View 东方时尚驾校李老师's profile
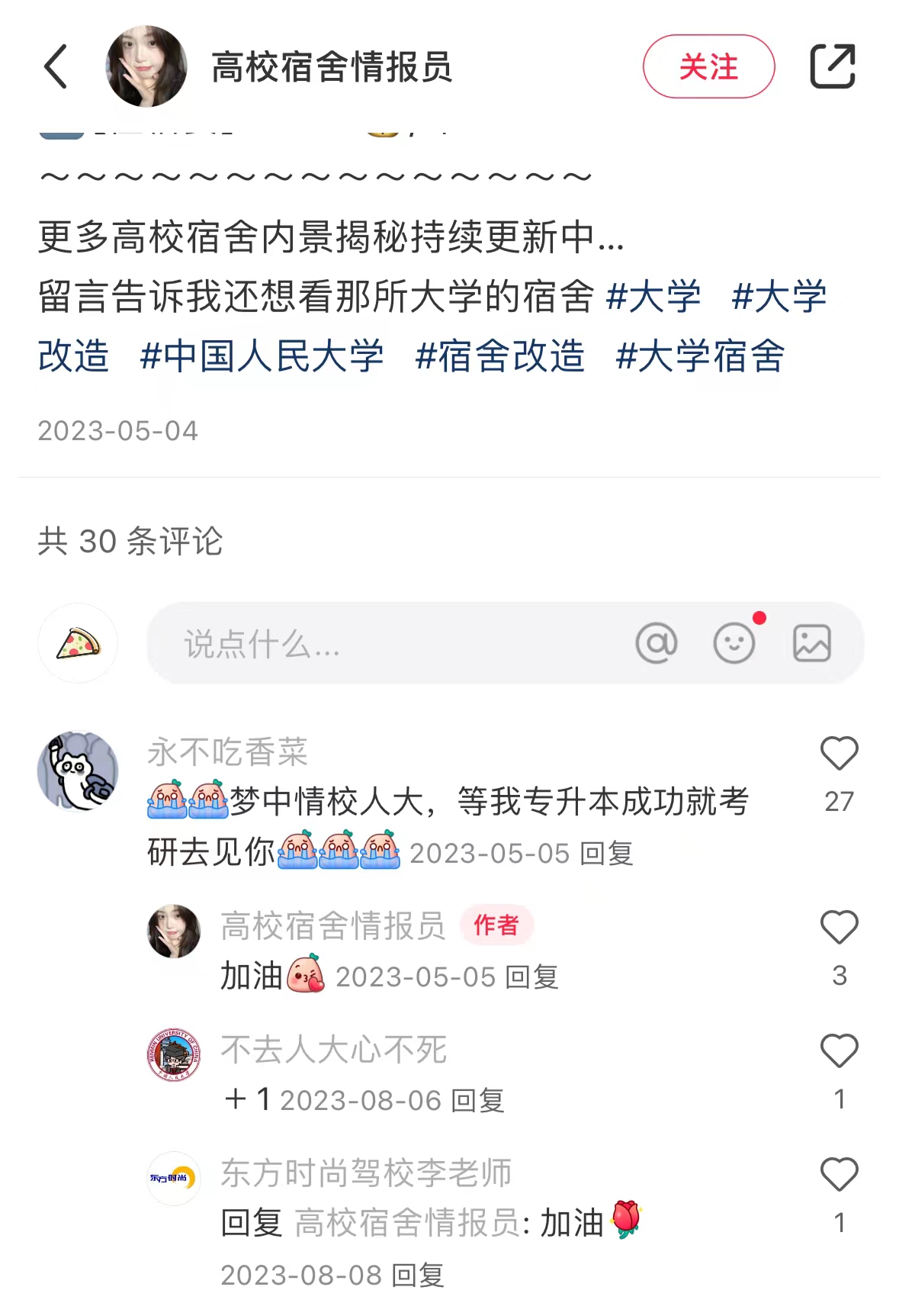Viewport: 899px width, 1316px height. pos(173,1178)
